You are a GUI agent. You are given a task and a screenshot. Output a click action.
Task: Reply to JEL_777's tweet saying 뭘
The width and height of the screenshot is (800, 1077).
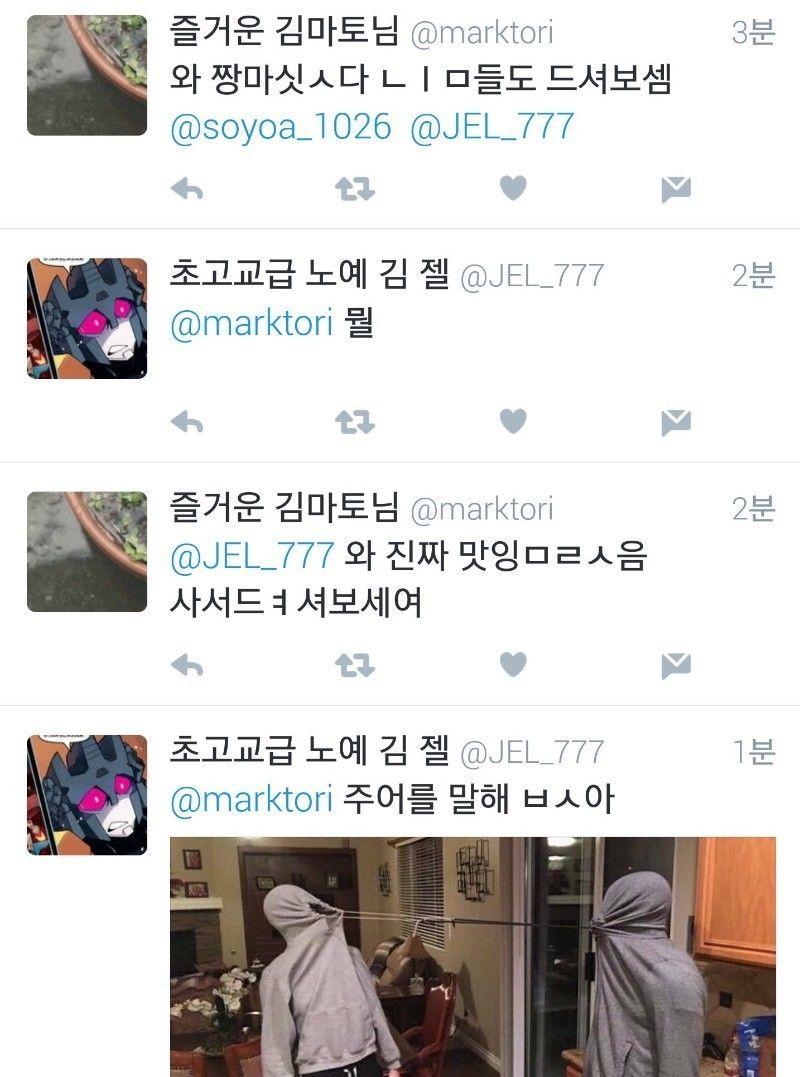click(x=187, y=423)
